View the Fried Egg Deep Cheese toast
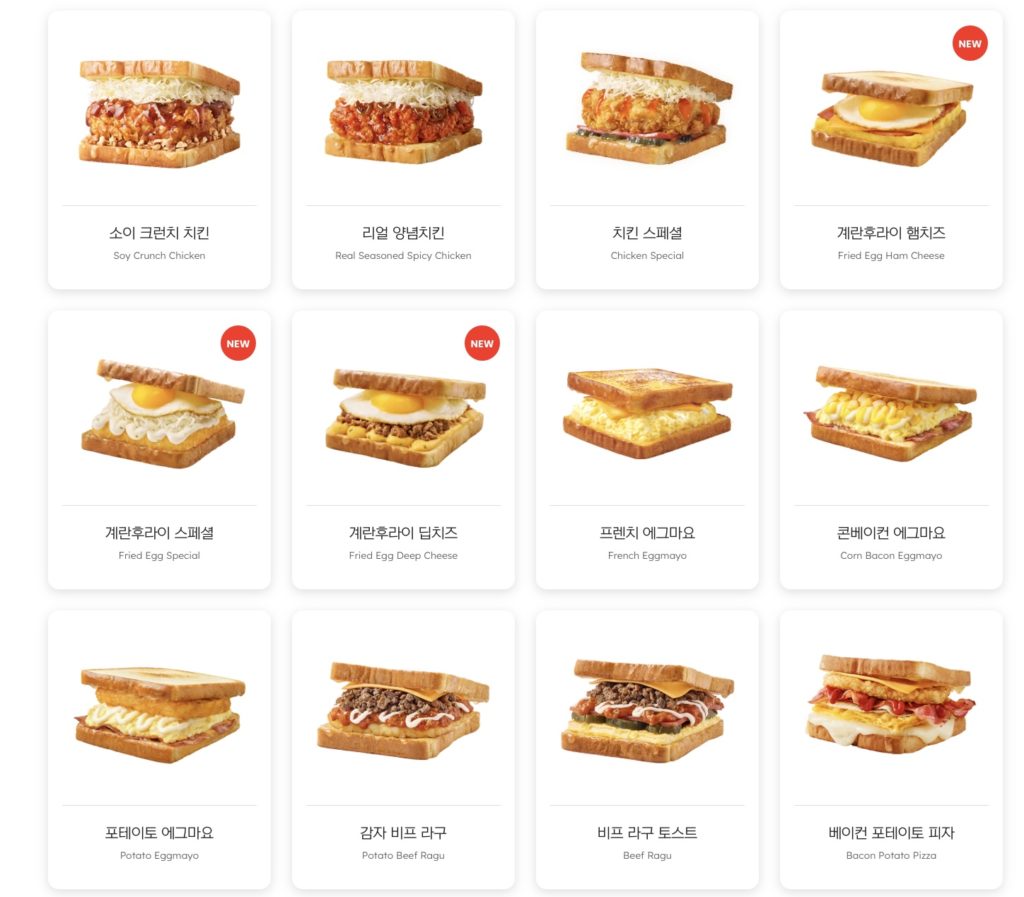Image resolution: width=1024 pixels, height=897 pixels. (x=403, y=450)
